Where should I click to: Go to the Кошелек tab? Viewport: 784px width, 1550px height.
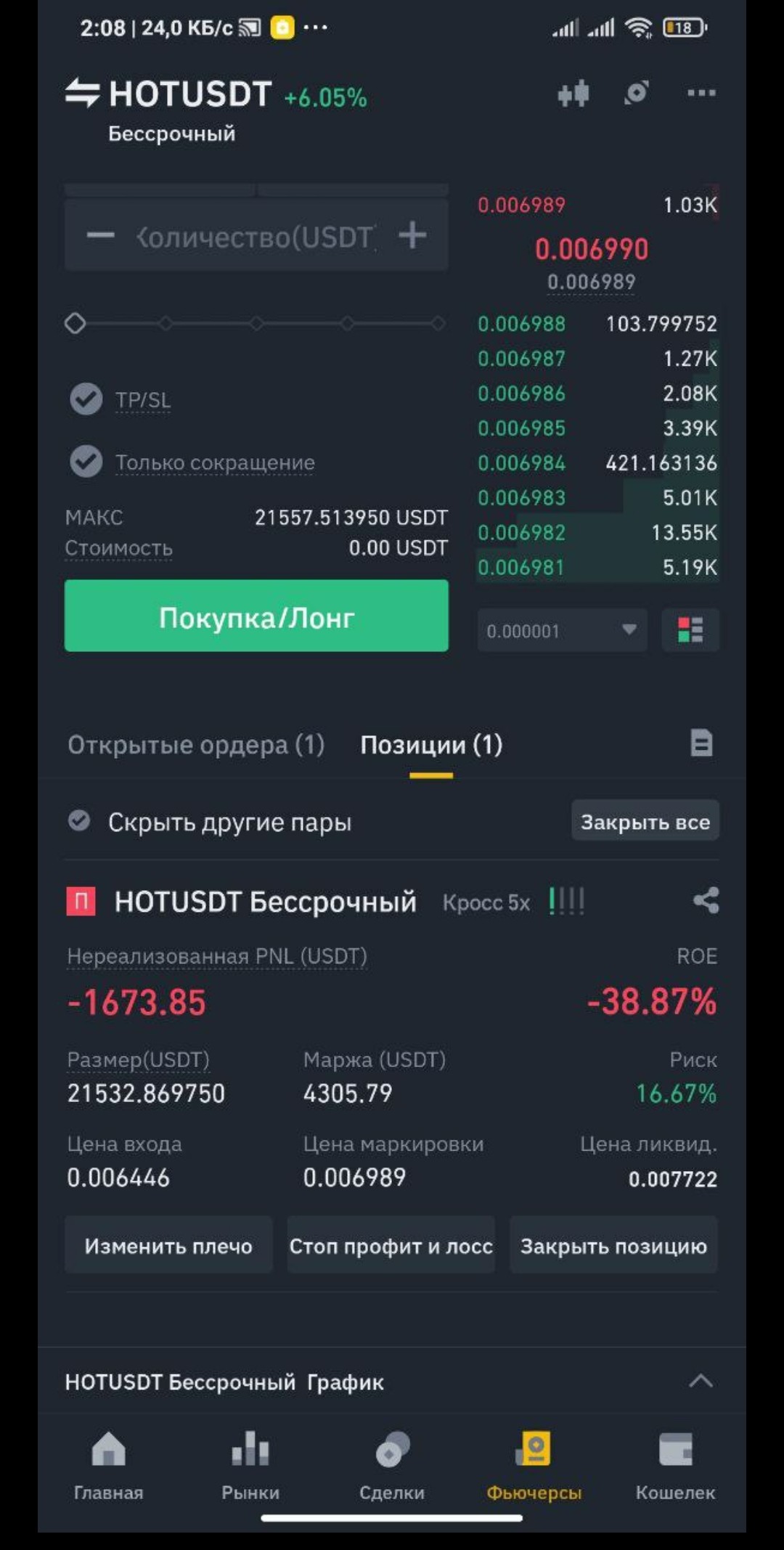coord(675,1465)
